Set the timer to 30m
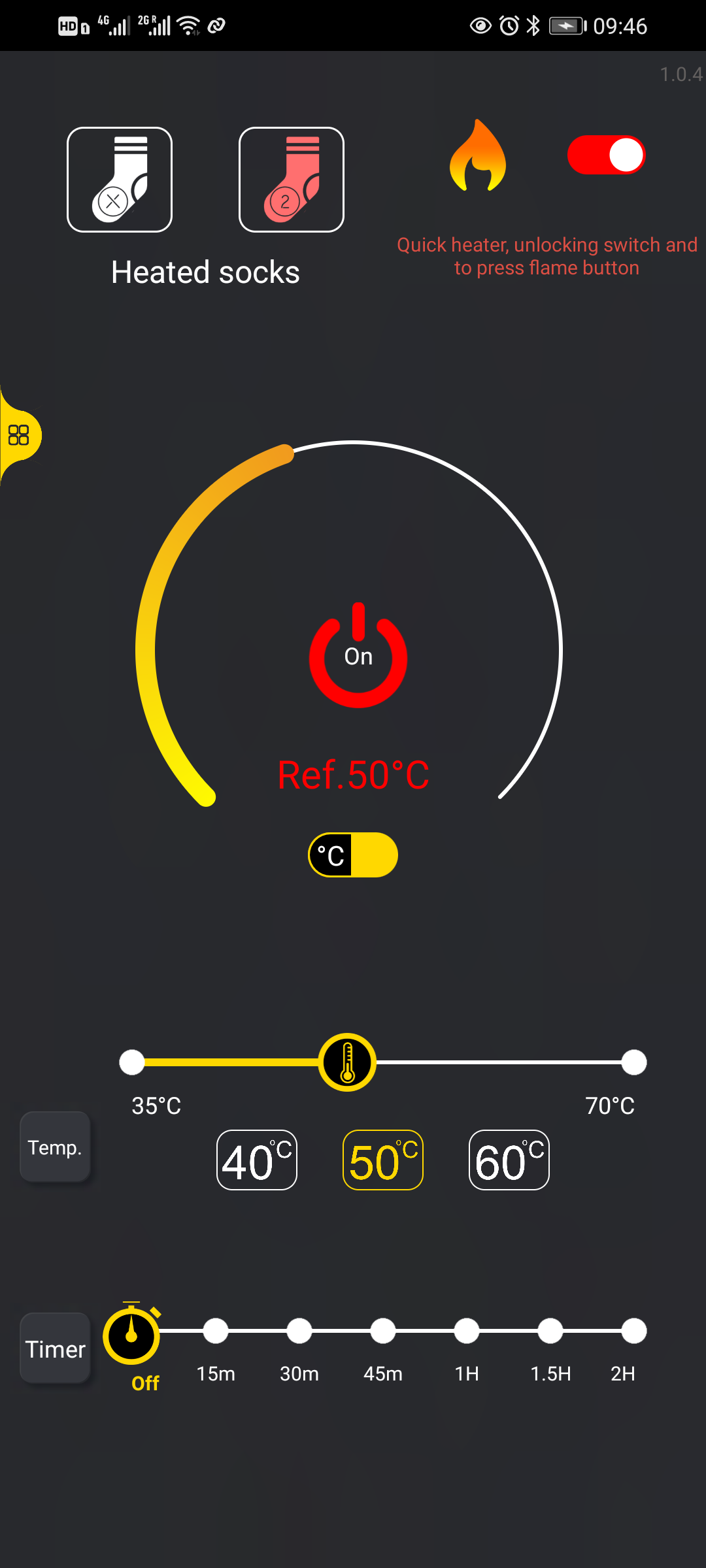The width and height of the screenshot is (706, 1568). [299, 1331]
